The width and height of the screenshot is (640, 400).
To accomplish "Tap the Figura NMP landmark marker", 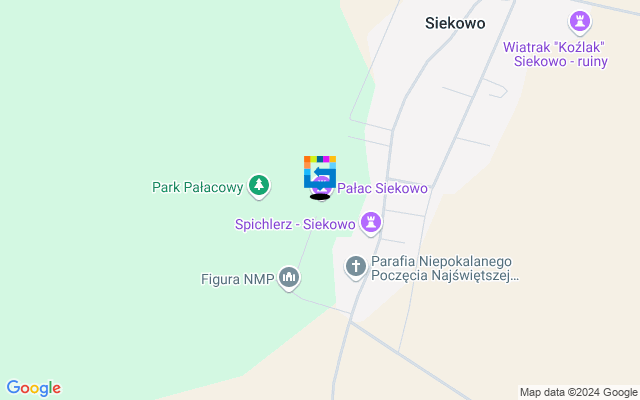I will click(x=289, y=277).
